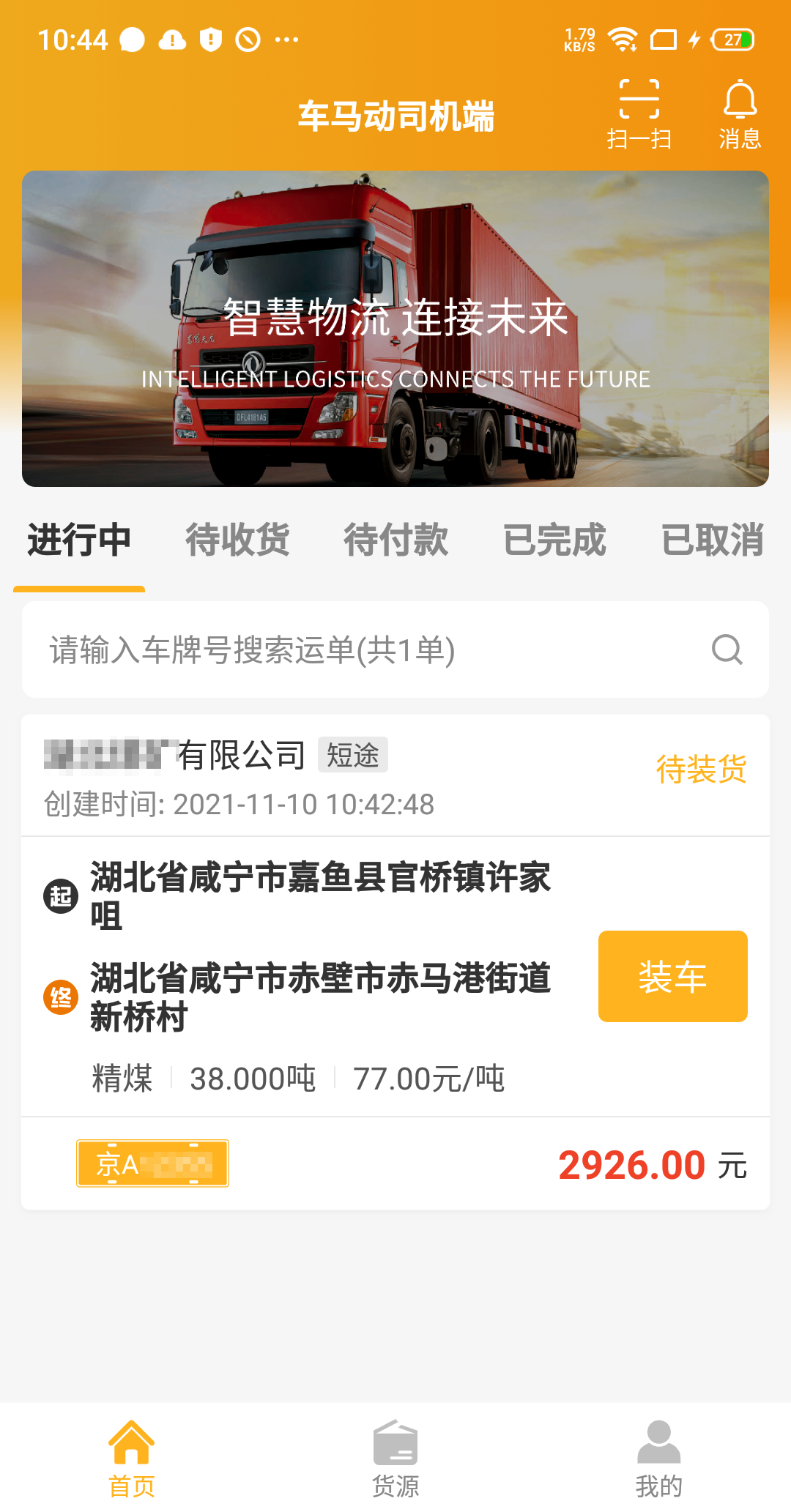This screenshot has width=791, height=1512.
Task: Switch to the 待收货 tab
Action: tap(237, 540)
